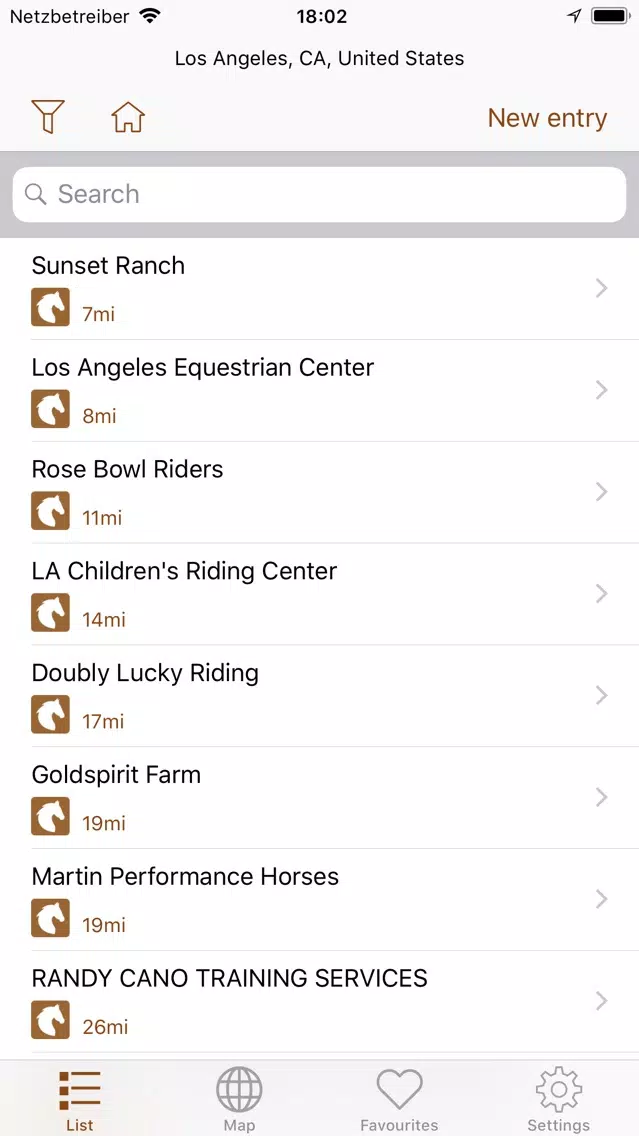This screenshot has height=1136, width=639.
Task: Select Goldspirit Farm row
Action: pos(320,798)
